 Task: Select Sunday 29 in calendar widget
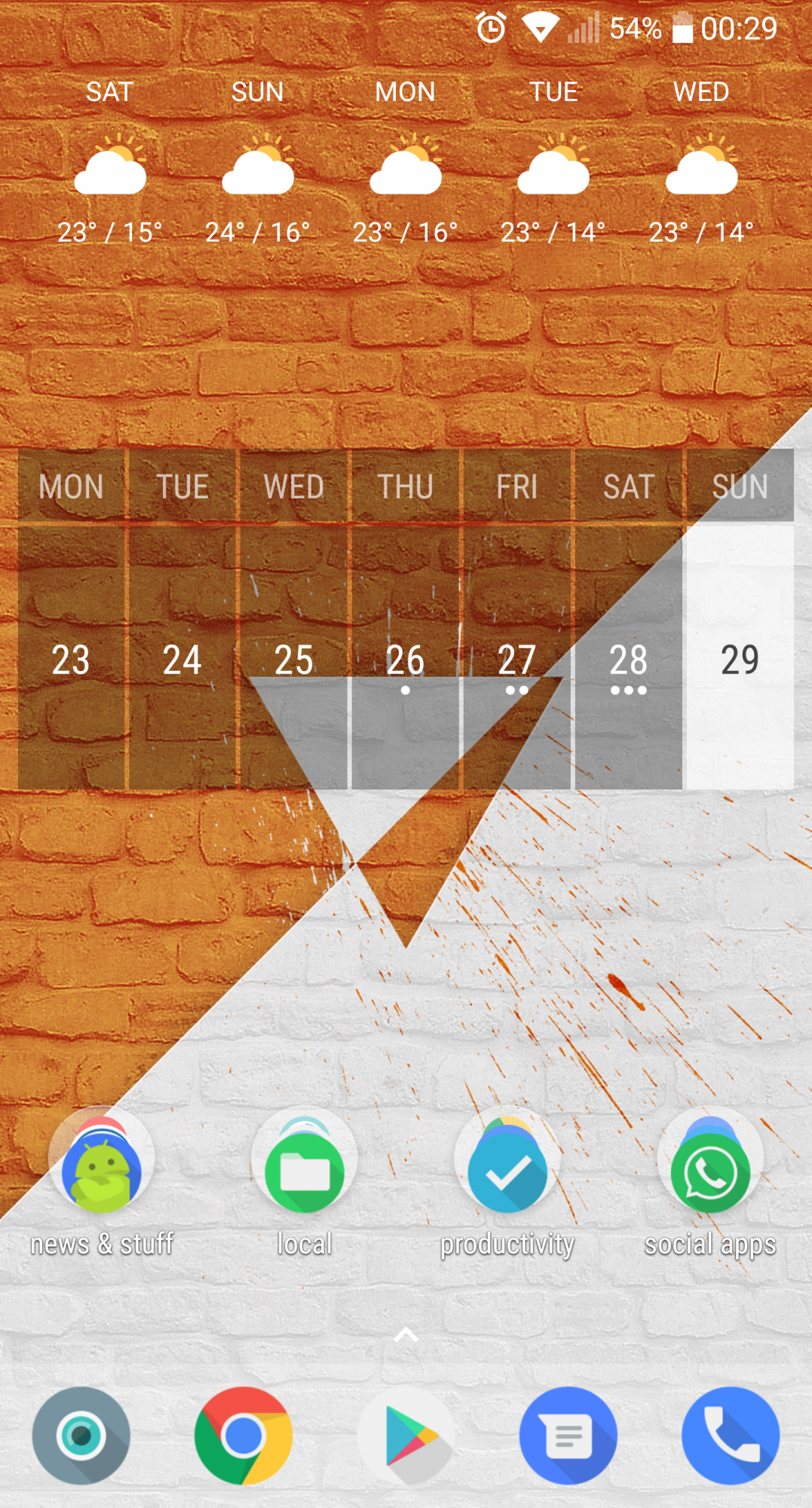point(740,657)
